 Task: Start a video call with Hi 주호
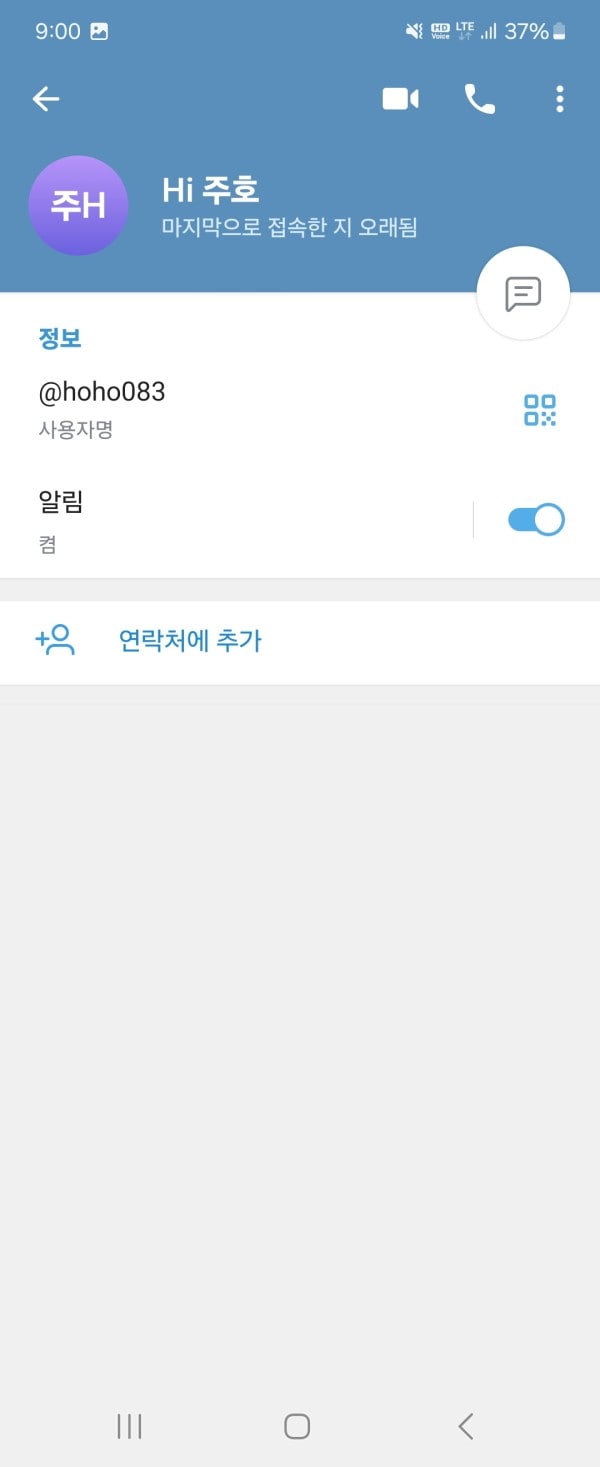[400, 98]
